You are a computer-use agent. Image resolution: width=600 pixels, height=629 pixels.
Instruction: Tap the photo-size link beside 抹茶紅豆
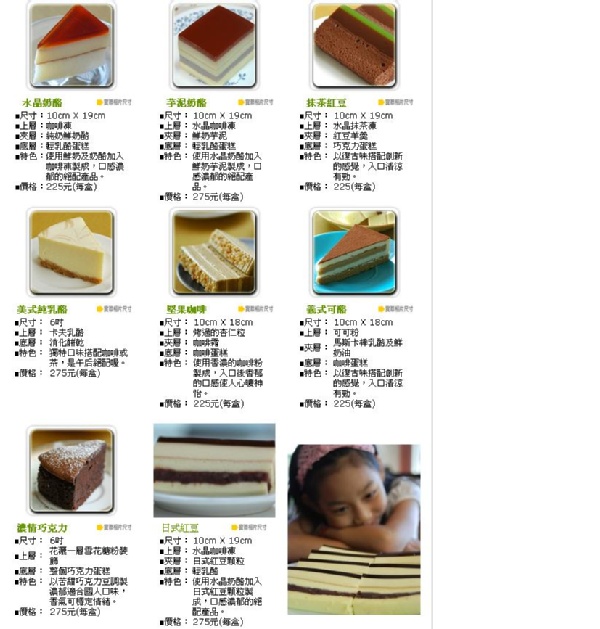point(395,102)
